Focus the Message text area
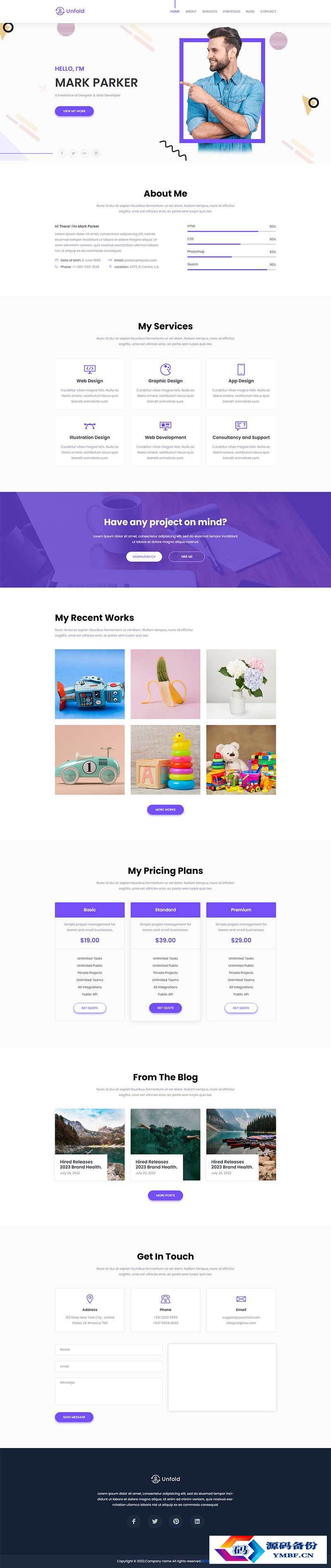 [108, 1391]
